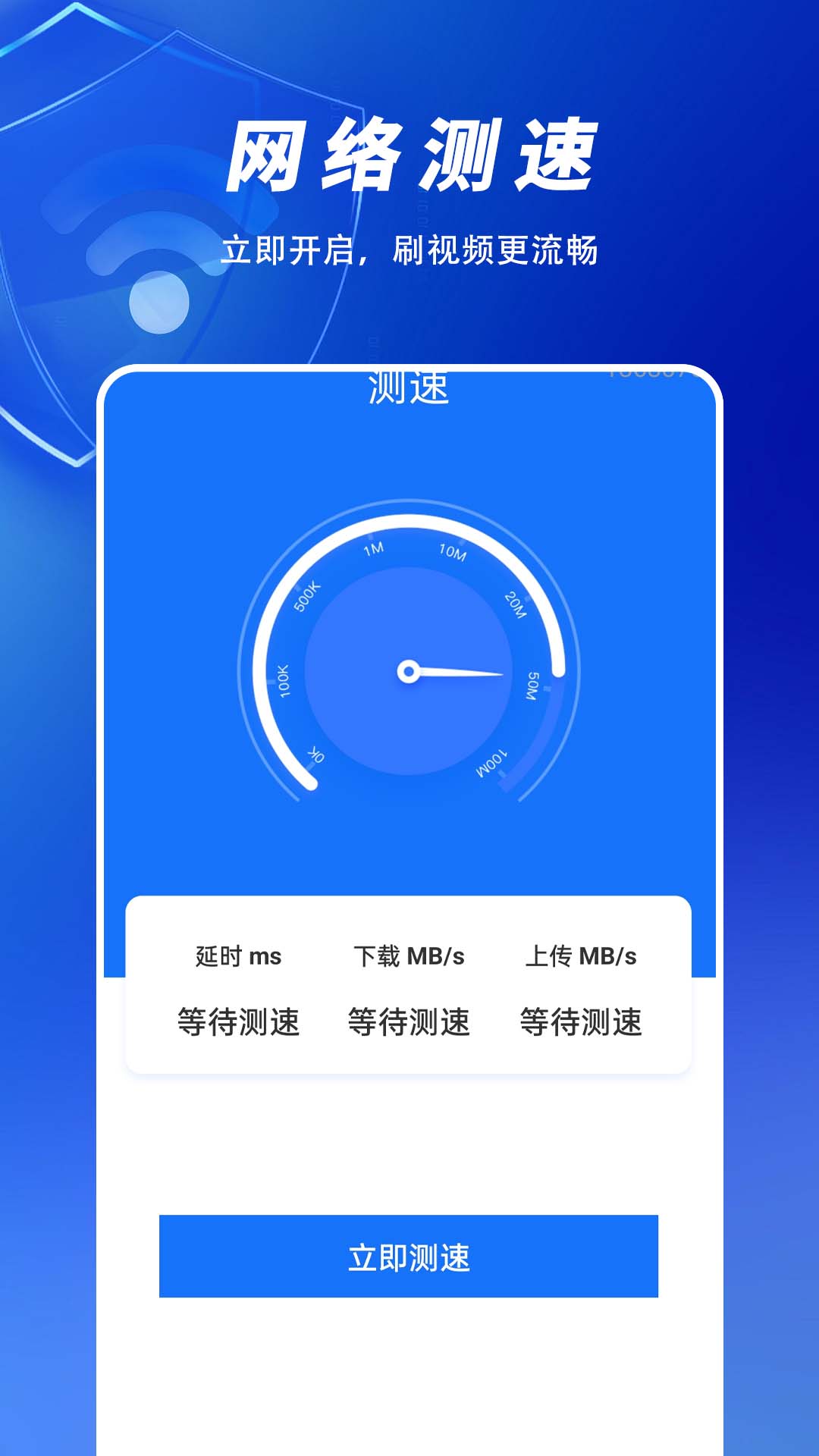Click the 下载 MB/s statistic label

[x=409, y=957]
